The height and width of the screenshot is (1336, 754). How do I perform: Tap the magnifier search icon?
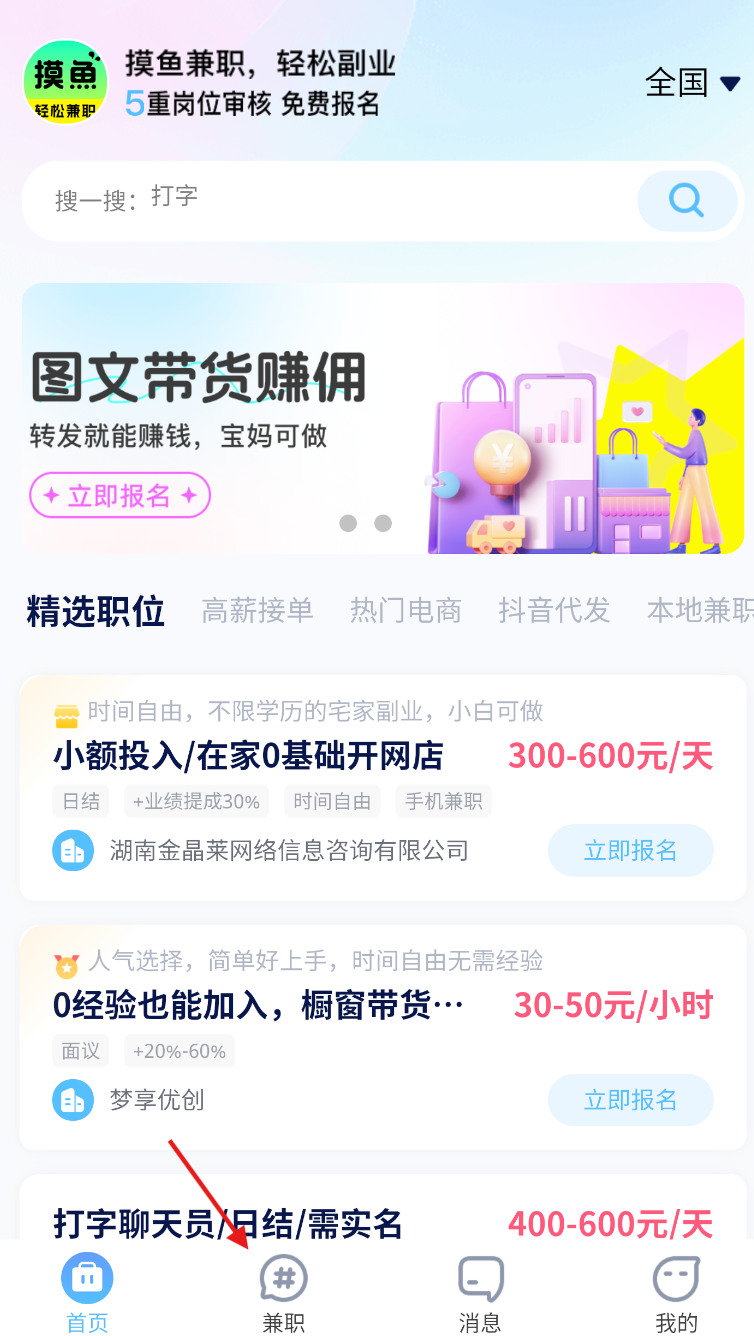click(686, 201)
